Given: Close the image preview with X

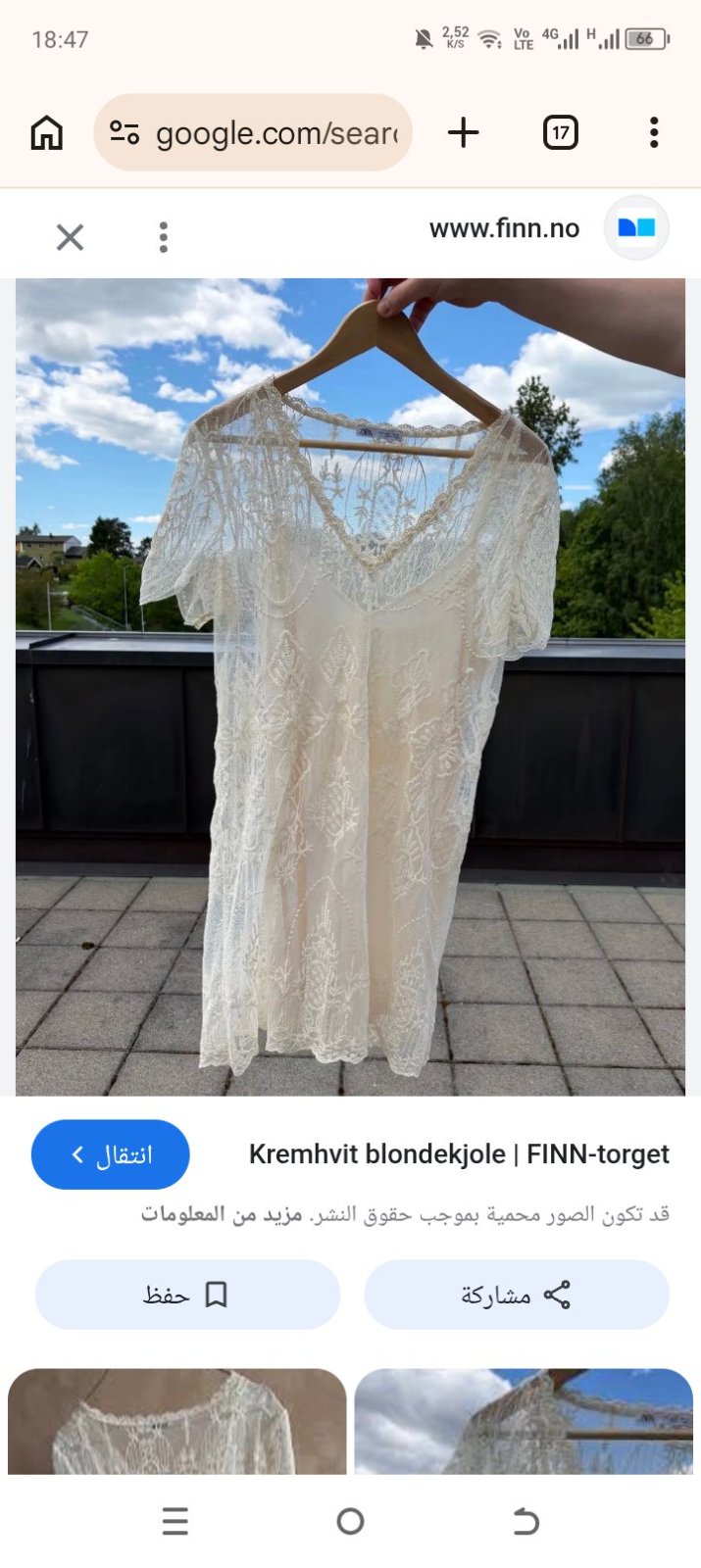Looking at the screenshot, I should click(x=70, y=237).
